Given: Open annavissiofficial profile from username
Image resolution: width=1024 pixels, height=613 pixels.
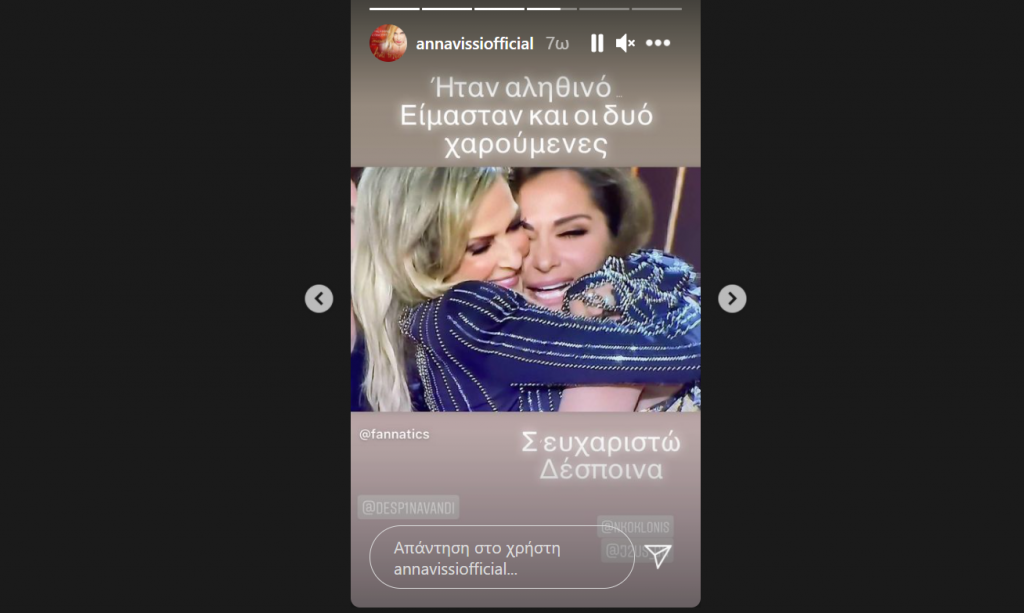Looking at the screenshot, I should click(474, 44).
